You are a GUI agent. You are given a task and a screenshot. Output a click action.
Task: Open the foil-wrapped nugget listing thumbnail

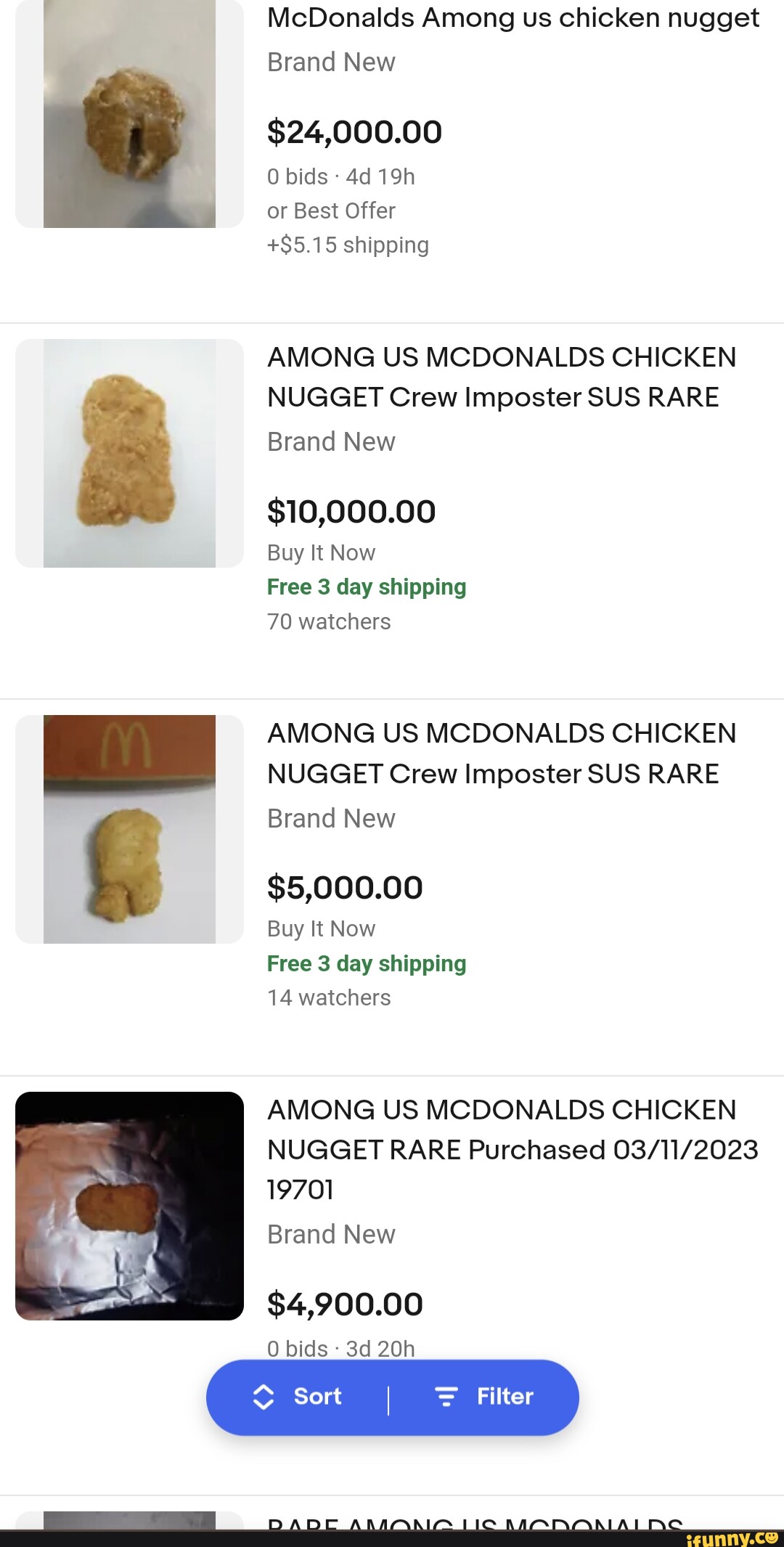tap(129, 1207)
